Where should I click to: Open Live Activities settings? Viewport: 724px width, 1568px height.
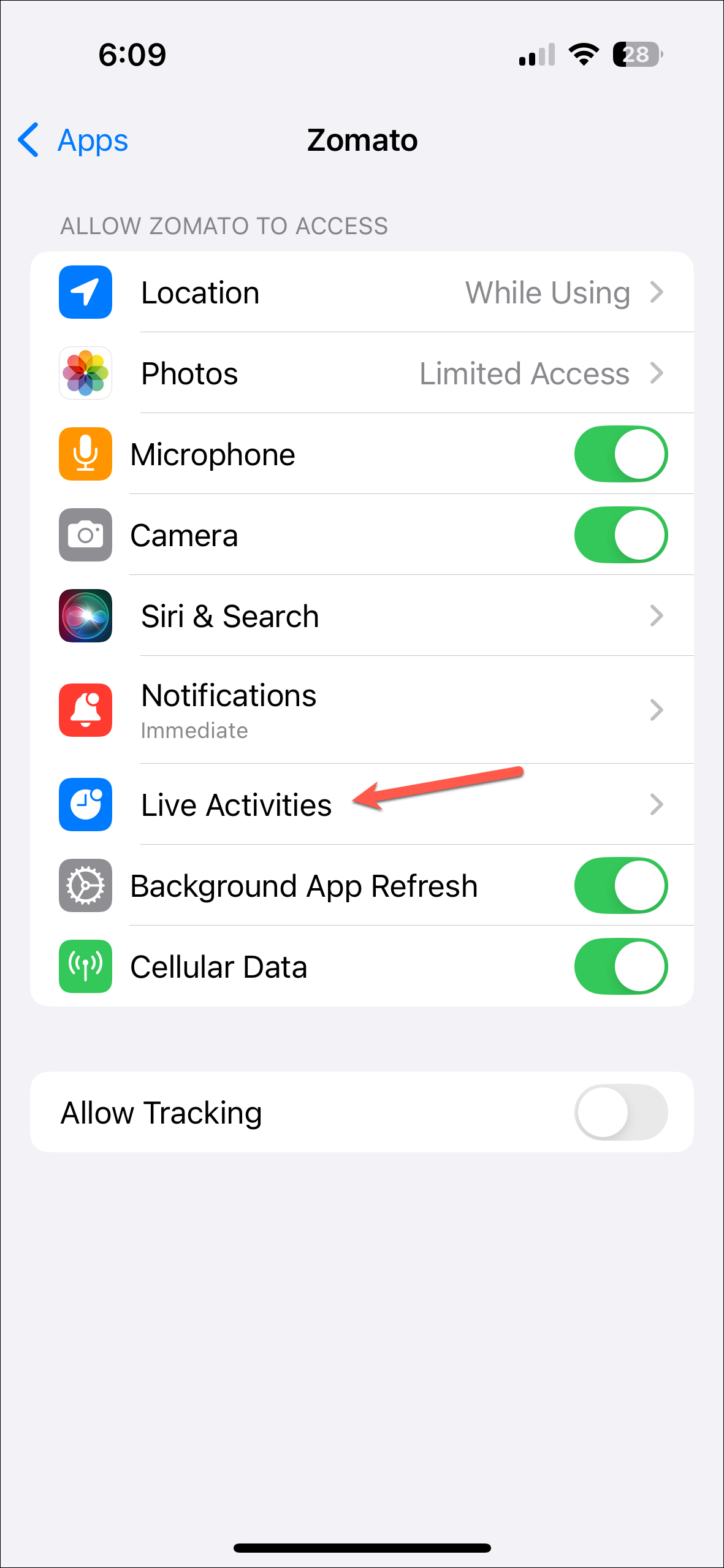[x=362, y=804]
